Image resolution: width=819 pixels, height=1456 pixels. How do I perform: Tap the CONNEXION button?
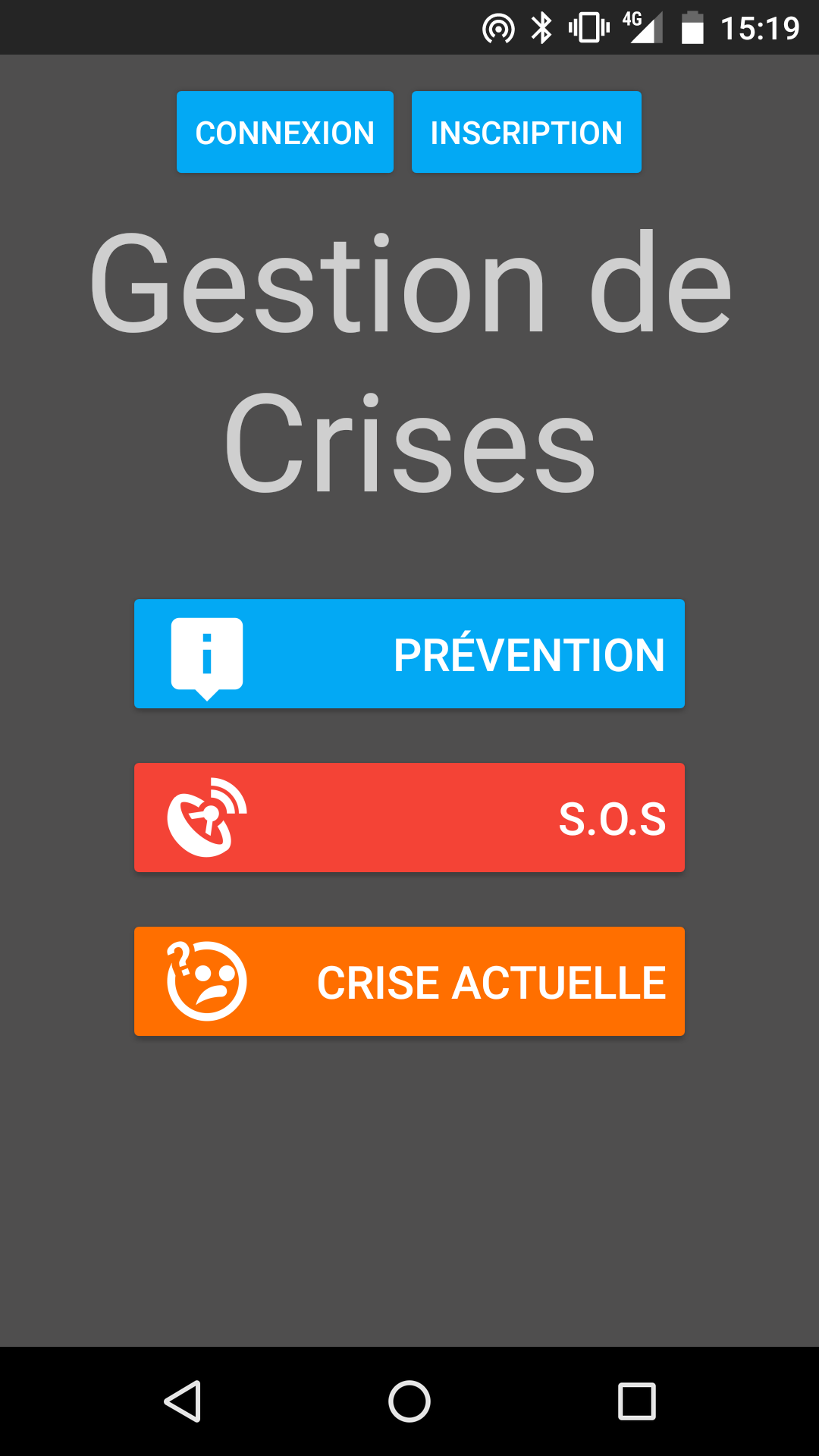tap(285, 132)
